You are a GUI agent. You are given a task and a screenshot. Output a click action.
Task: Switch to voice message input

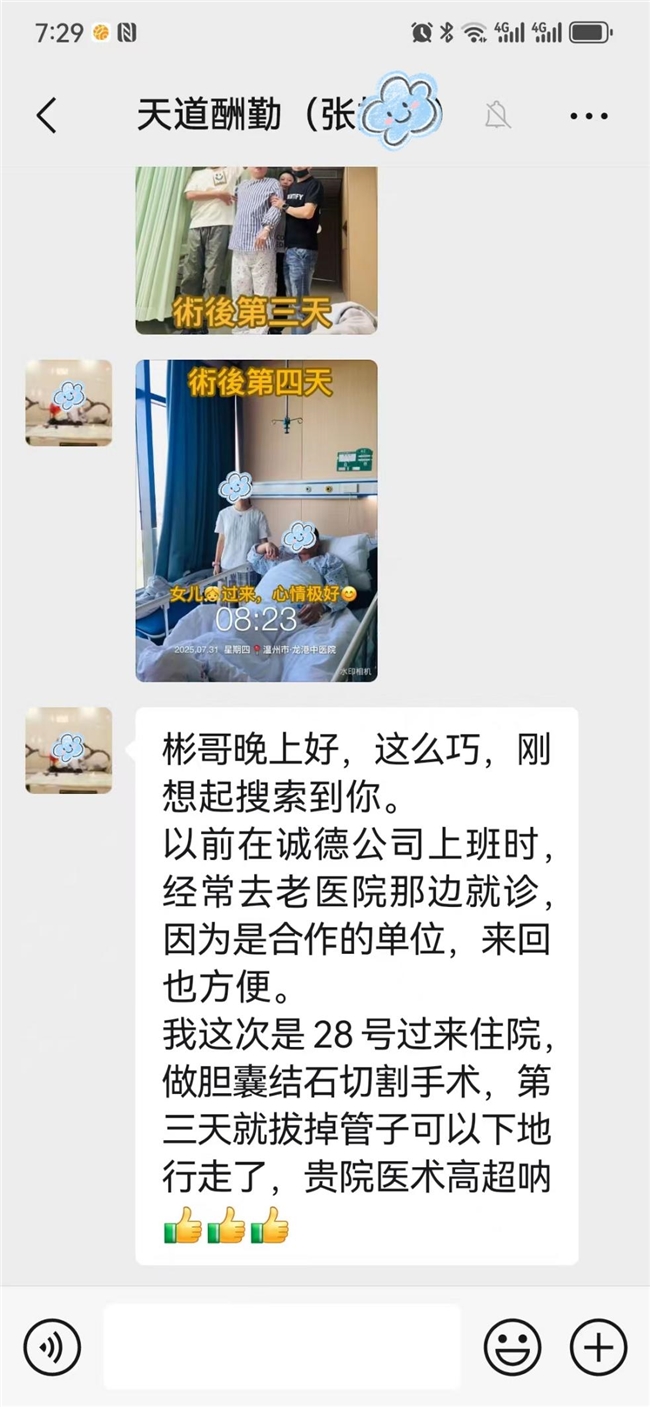click(52, 1347)
